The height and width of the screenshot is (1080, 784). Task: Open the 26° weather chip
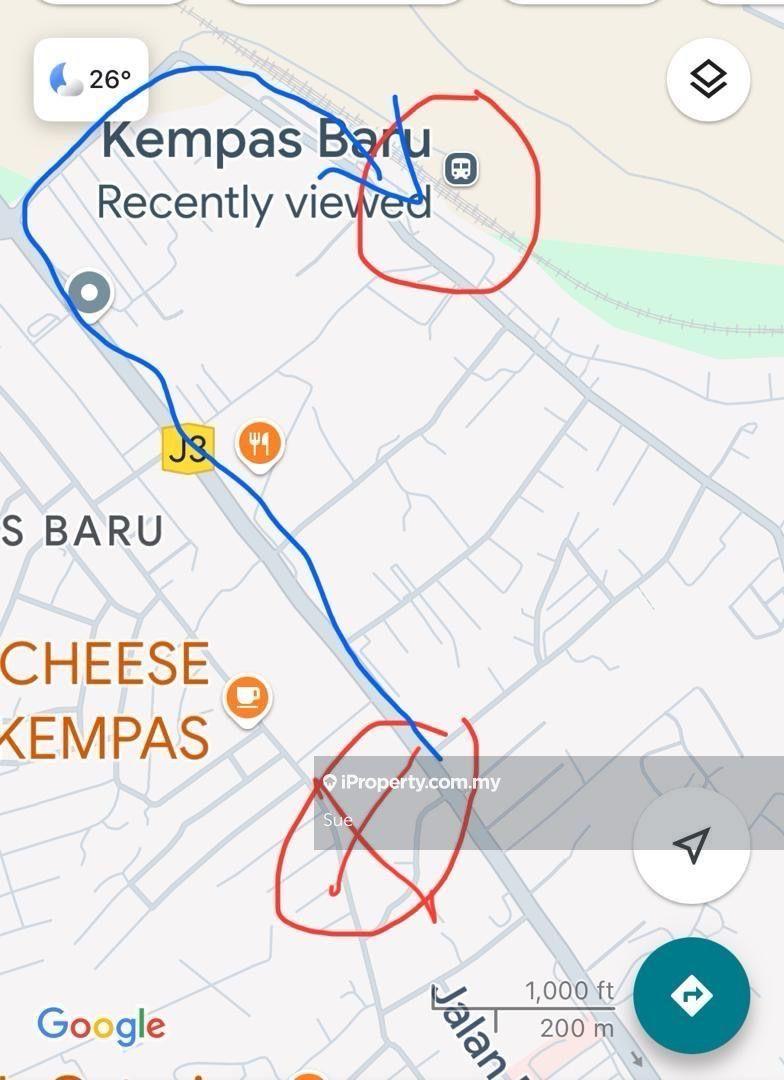point(91,79)
